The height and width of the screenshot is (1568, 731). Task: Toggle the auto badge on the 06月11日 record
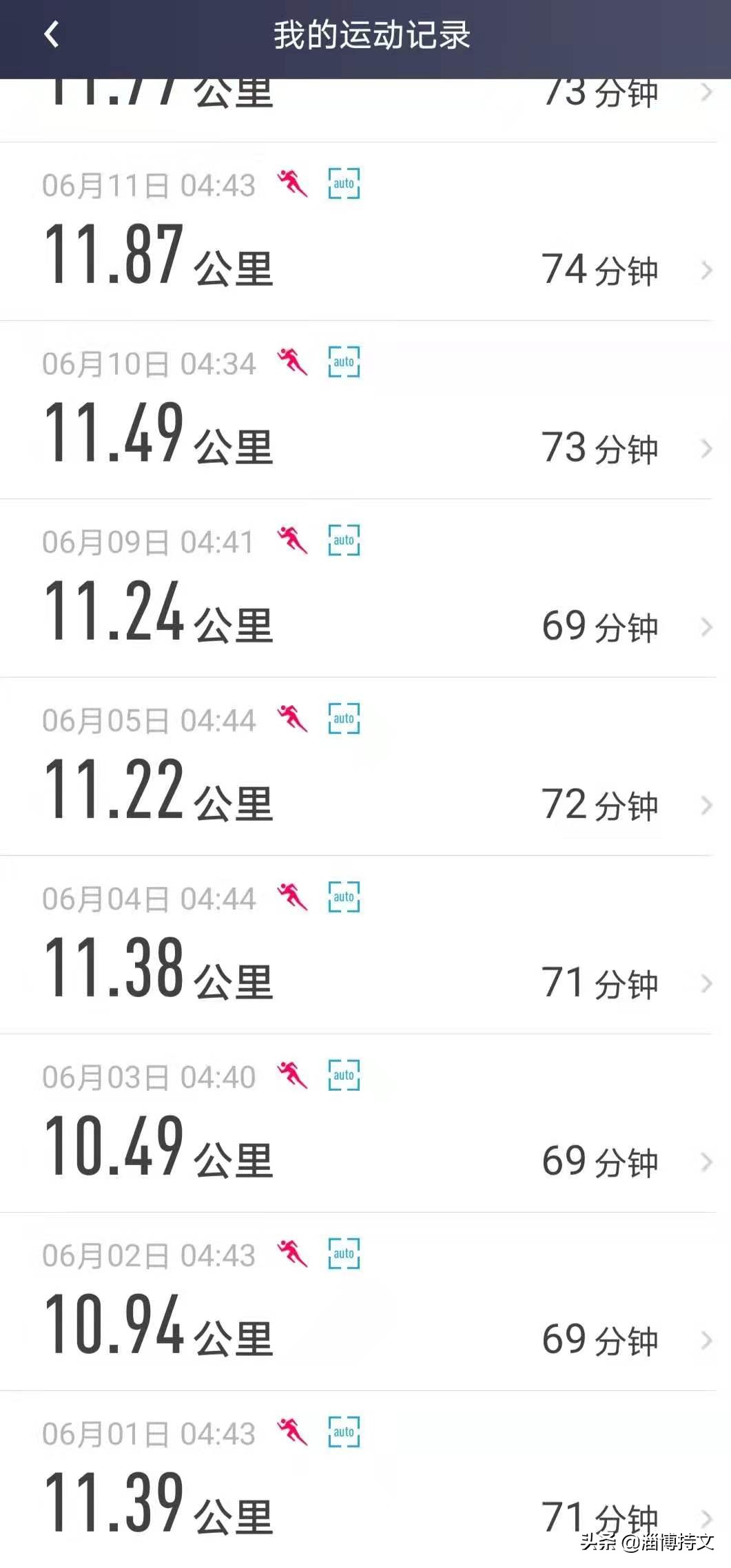pos(342,184)
